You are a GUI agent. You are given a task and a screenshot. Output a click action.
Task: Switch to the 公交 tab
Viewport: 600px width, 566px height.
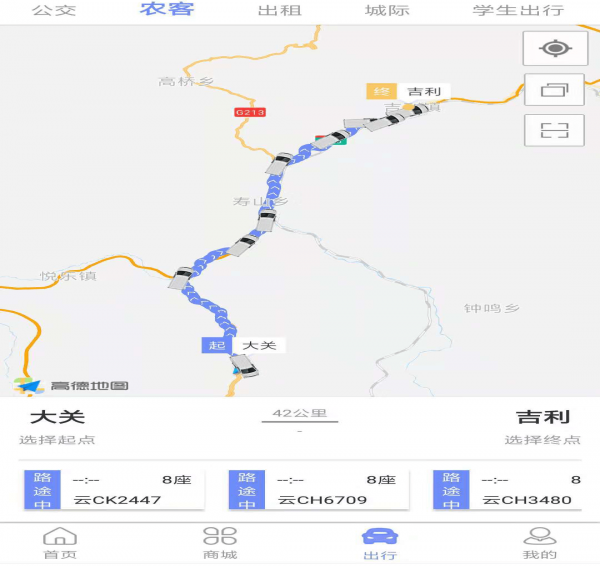pyautogui.click(x=54, y=11)
